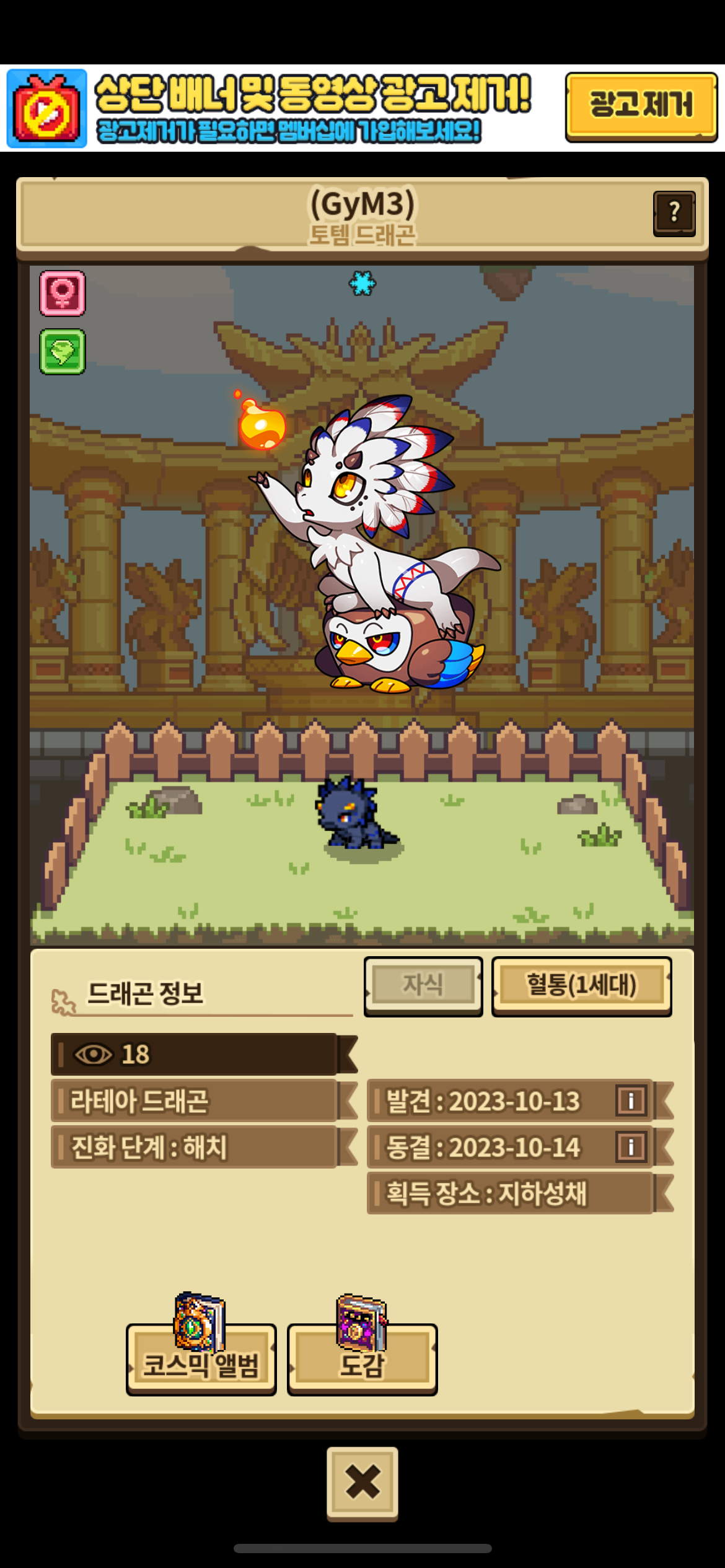Tap the green gem icon
725x1568 pixels.
[63, 352]
